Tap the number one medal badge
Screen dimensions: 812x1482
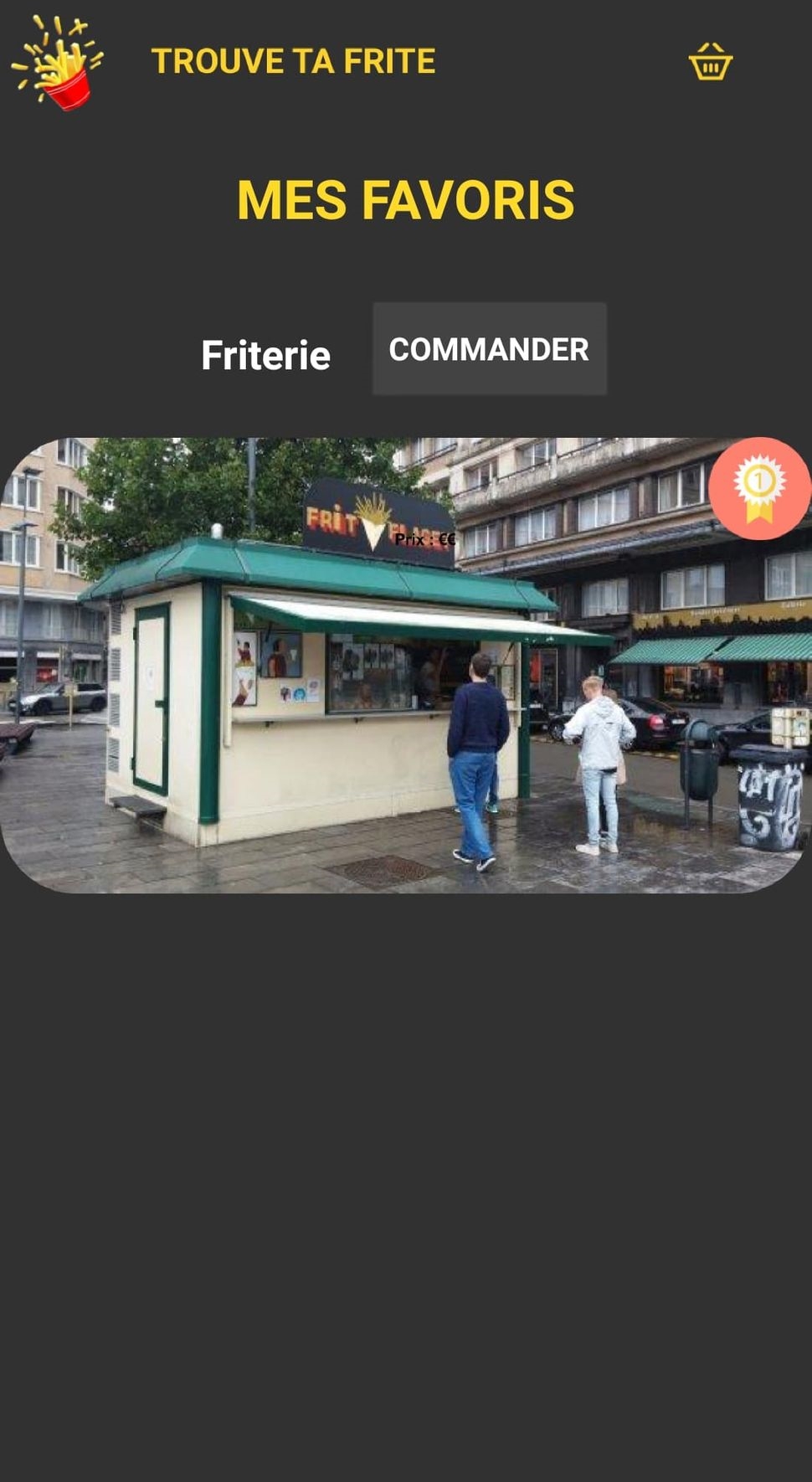[759, 488]
